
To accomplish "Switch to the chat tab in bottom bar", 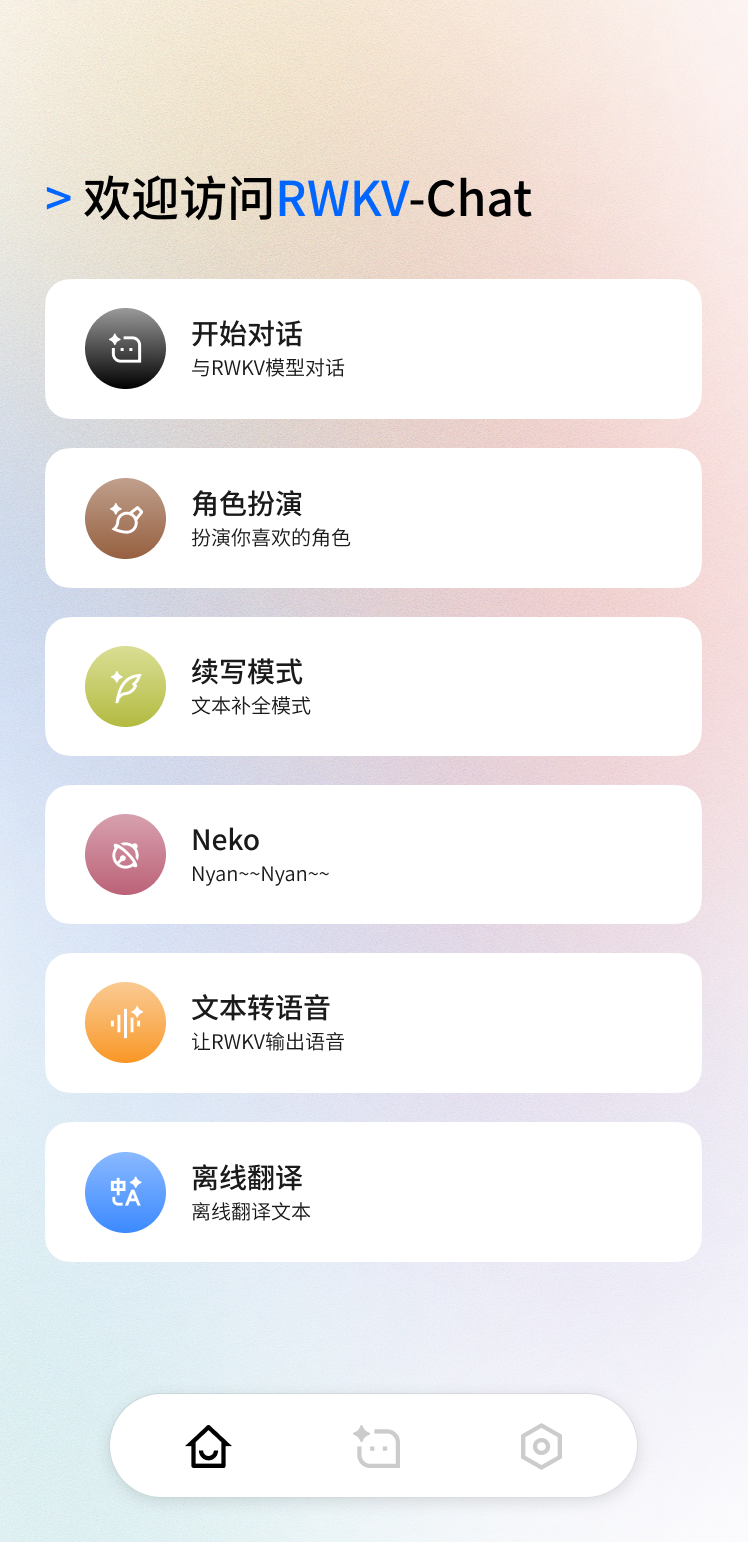I will coord(377,1446).
